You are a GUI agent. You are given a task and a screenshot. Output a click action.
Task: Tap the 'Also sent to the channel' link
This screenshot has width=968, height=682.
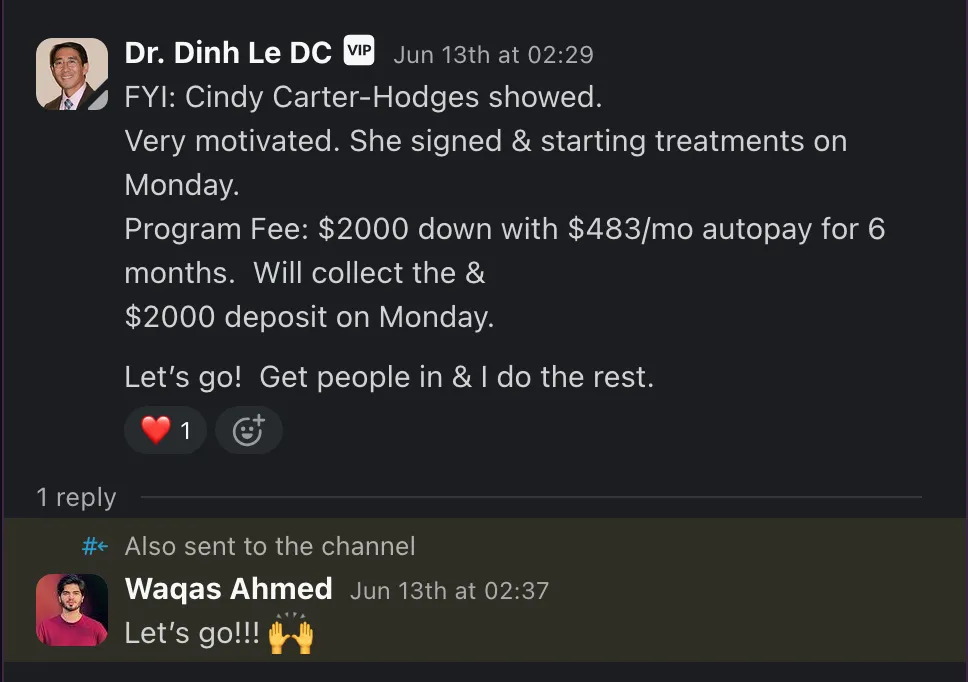pos(269,546)
